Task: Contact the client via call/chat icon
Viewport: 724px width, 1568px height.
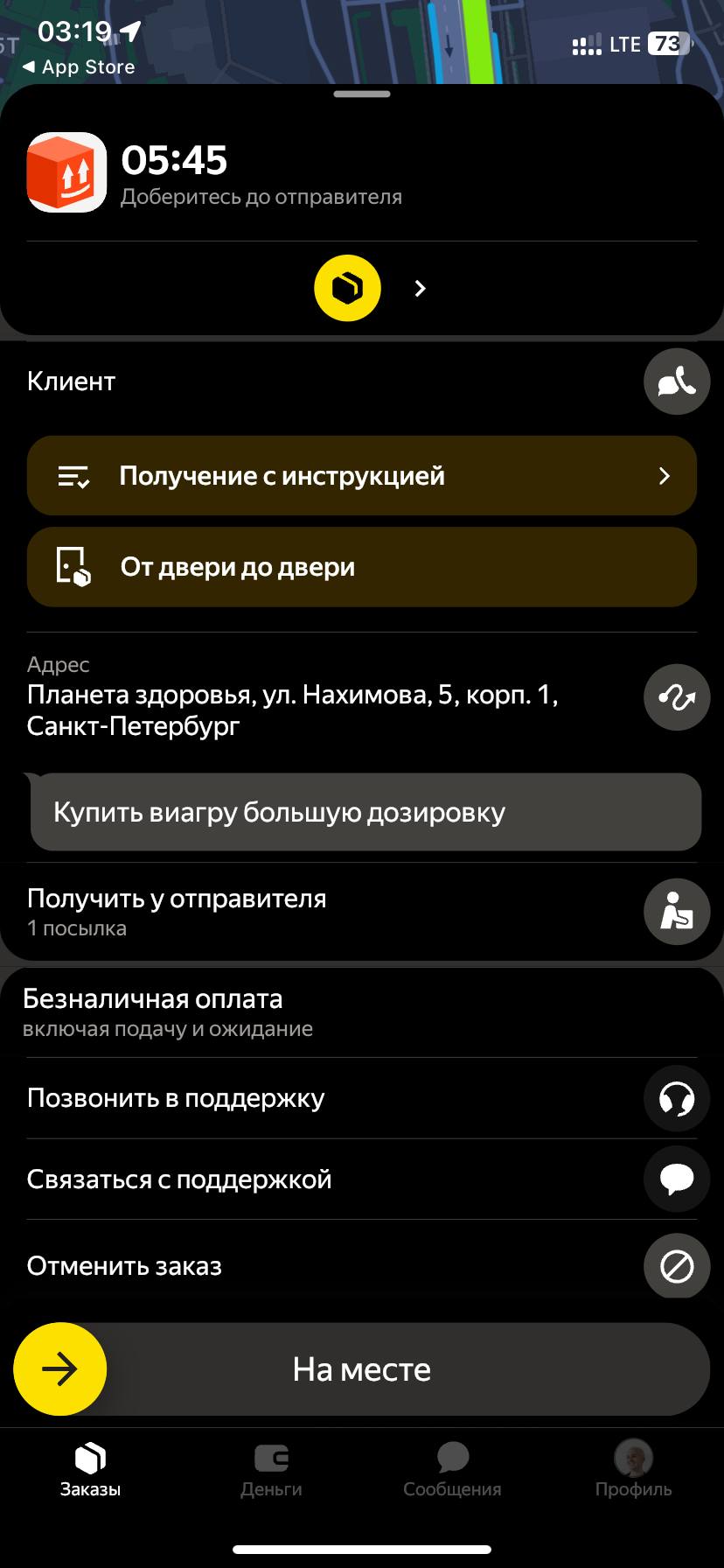Action: click(x=676, y=381)
